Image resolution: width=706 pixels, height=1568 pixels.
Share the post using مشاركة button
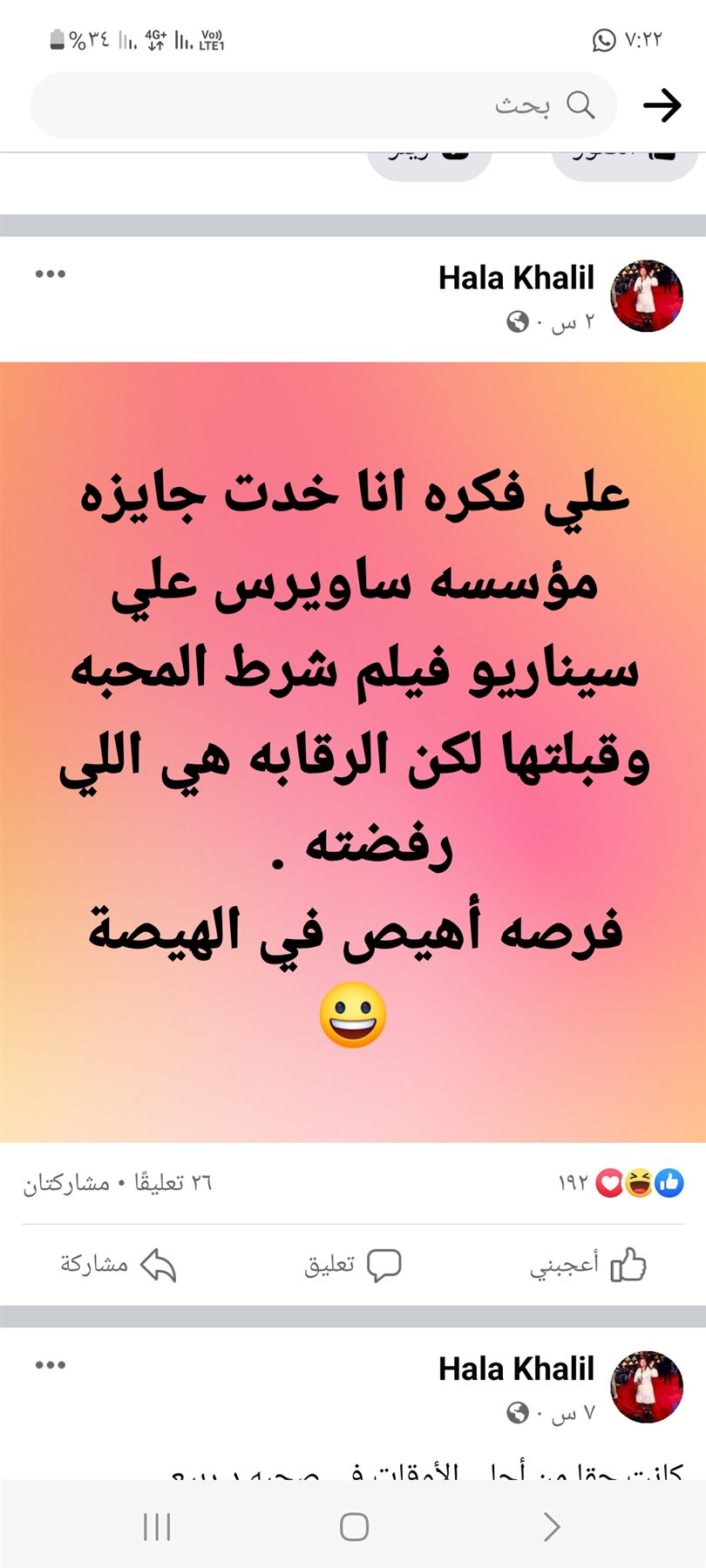(x=118, y=1265)
